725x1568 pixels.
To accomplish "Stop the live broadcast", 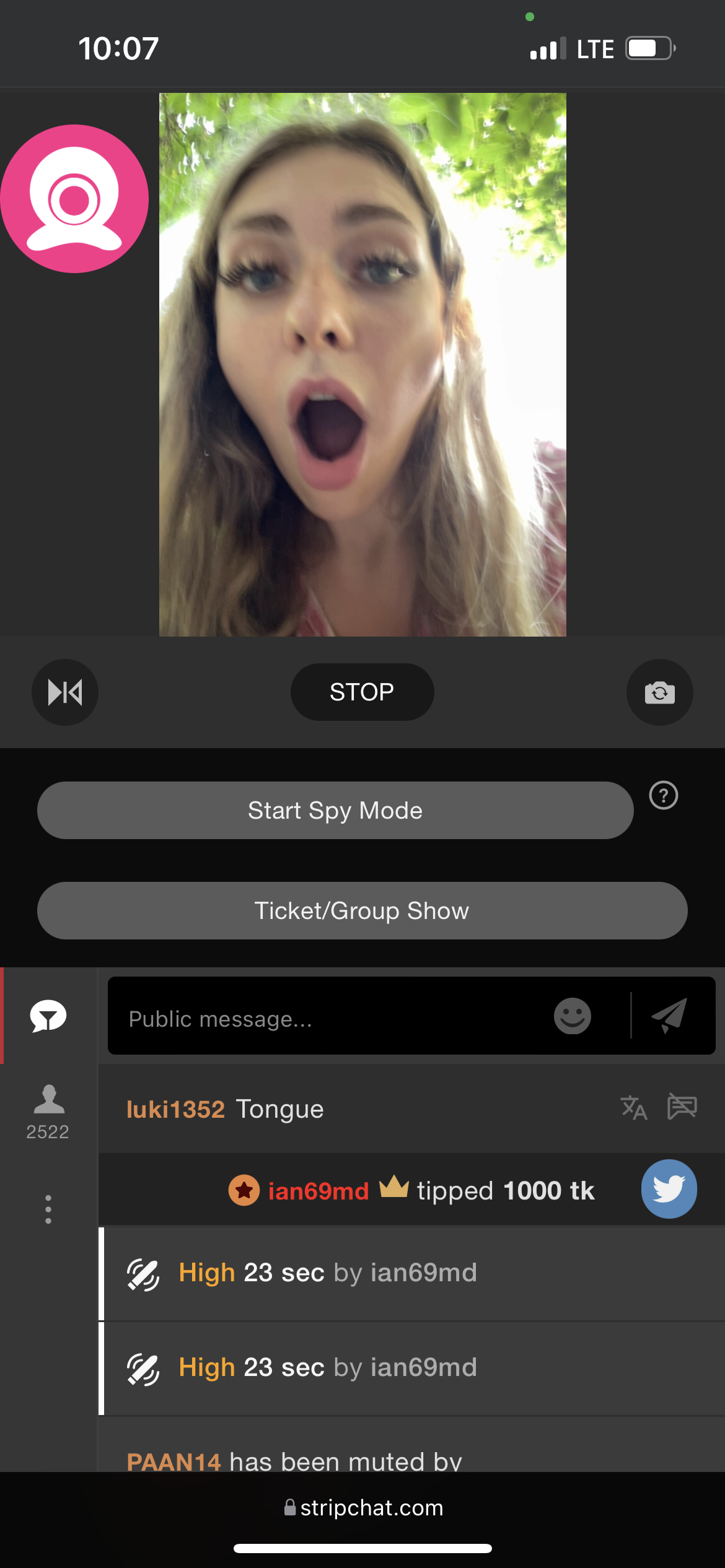I will pyautogui.click(x=362, y=692).
